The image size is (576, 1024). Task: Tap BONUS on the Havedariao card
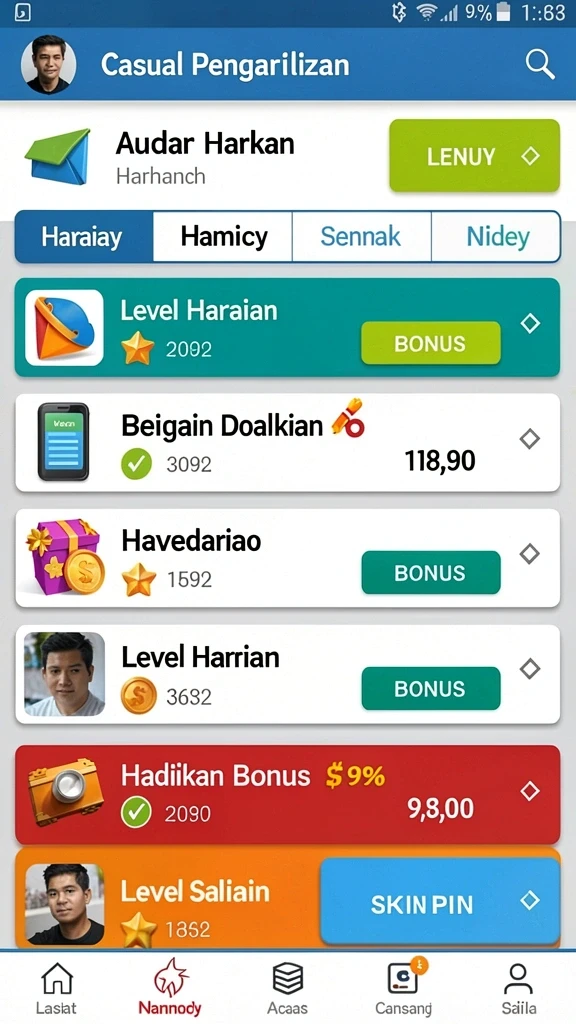(x=431, y=573)
